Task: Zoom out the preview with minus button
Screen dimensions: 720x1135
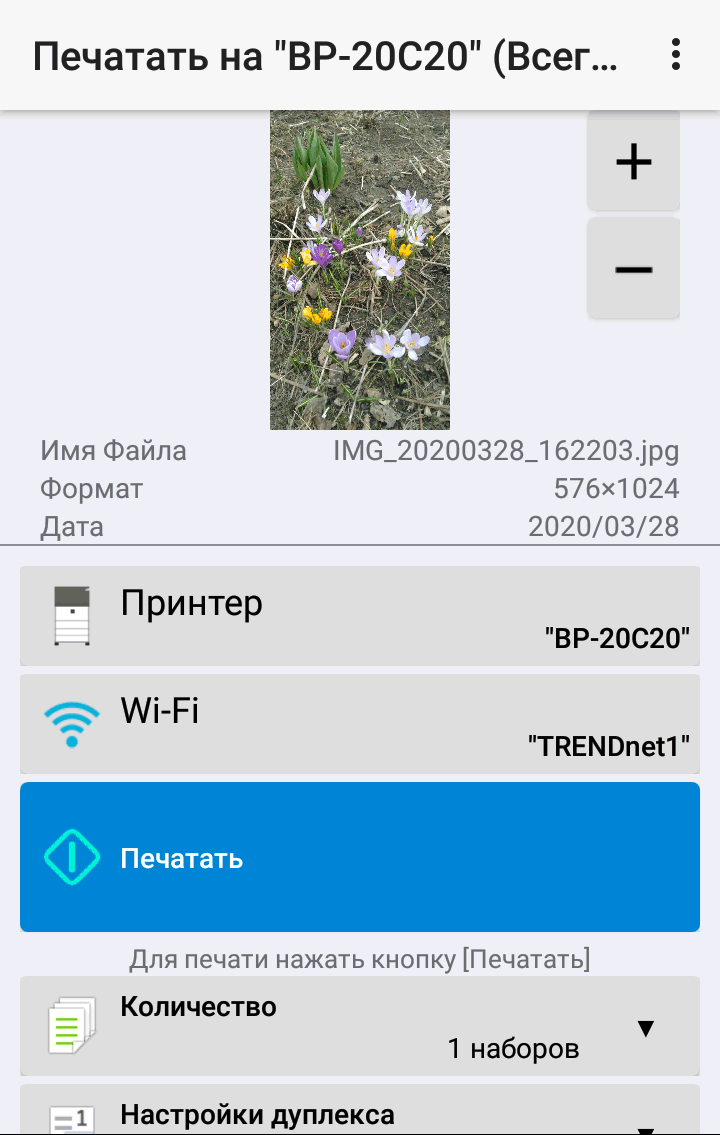Action: coord(633,270)
